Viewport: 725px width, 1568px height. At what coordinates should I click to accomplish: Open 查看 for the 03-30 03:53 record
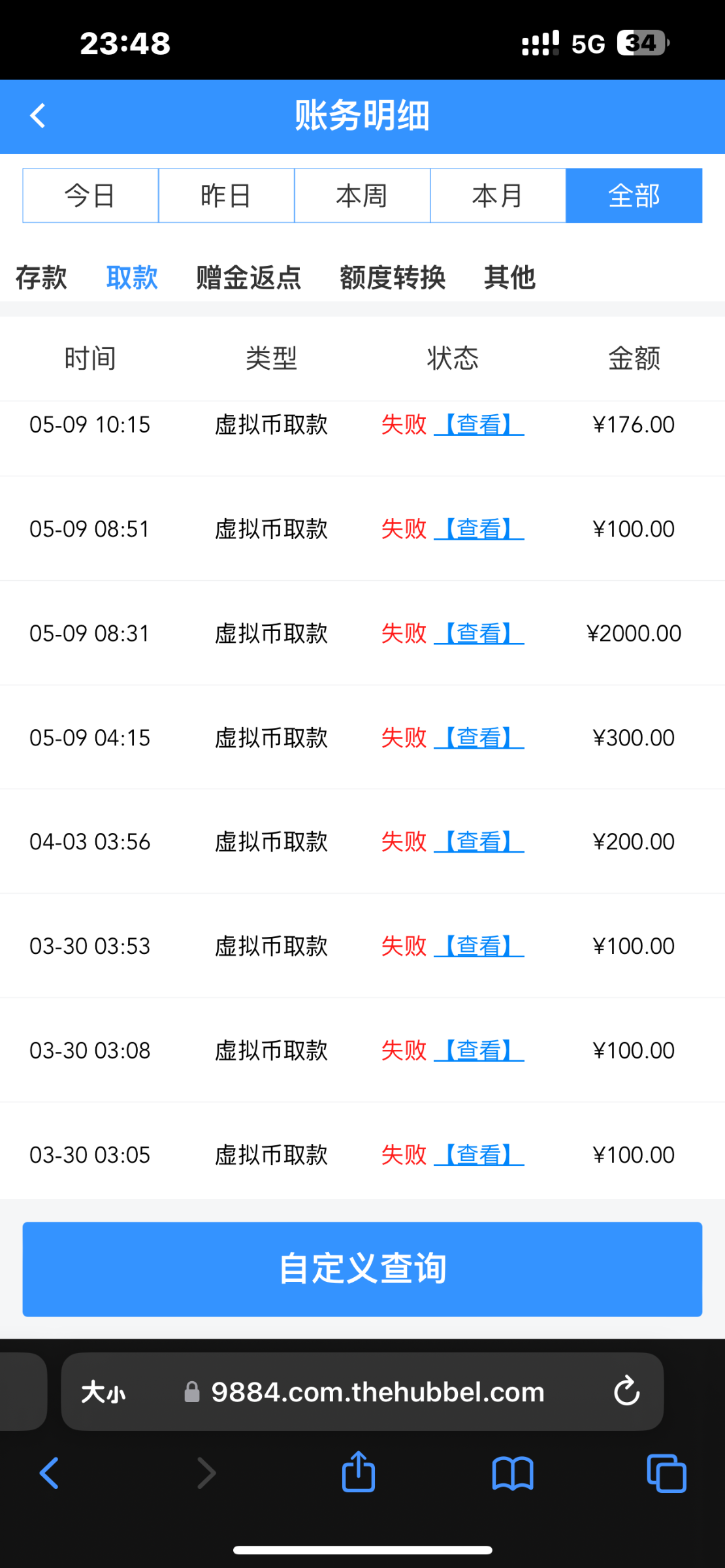point(479,946)
